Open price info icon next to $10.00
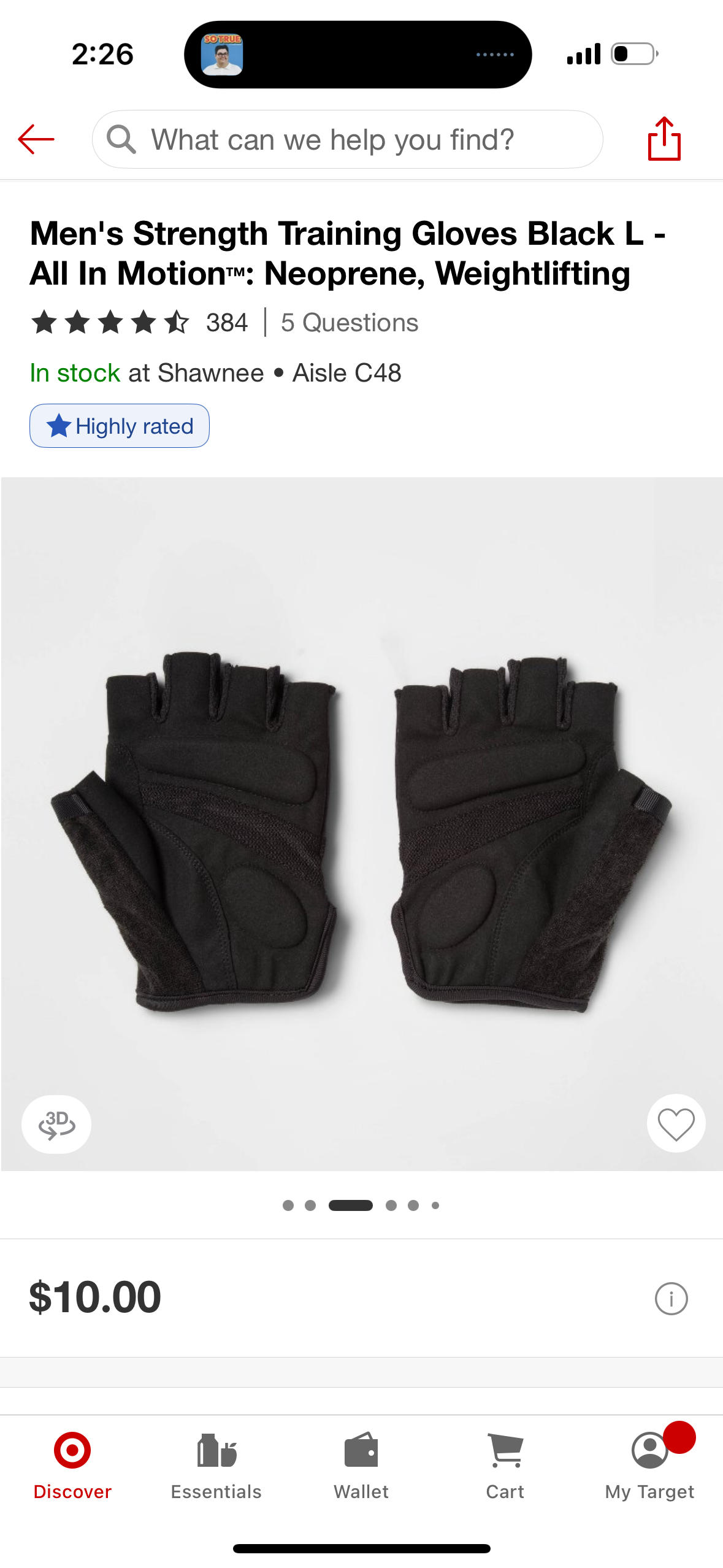 pyautogui.click(x=671, y=1298)
